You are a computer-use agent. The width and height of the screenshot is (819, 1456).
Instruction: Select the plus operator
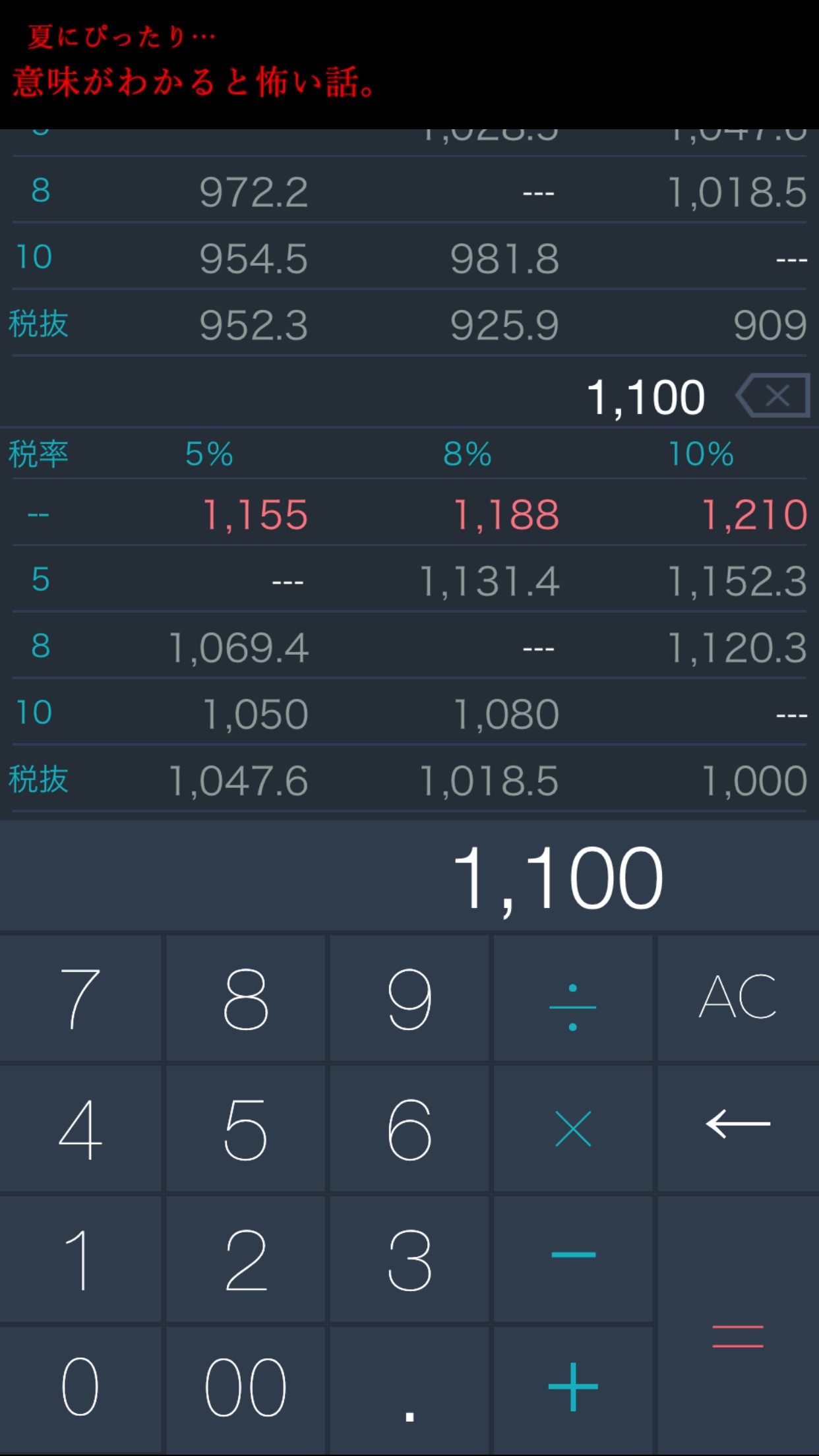[x=572, y=1387]
